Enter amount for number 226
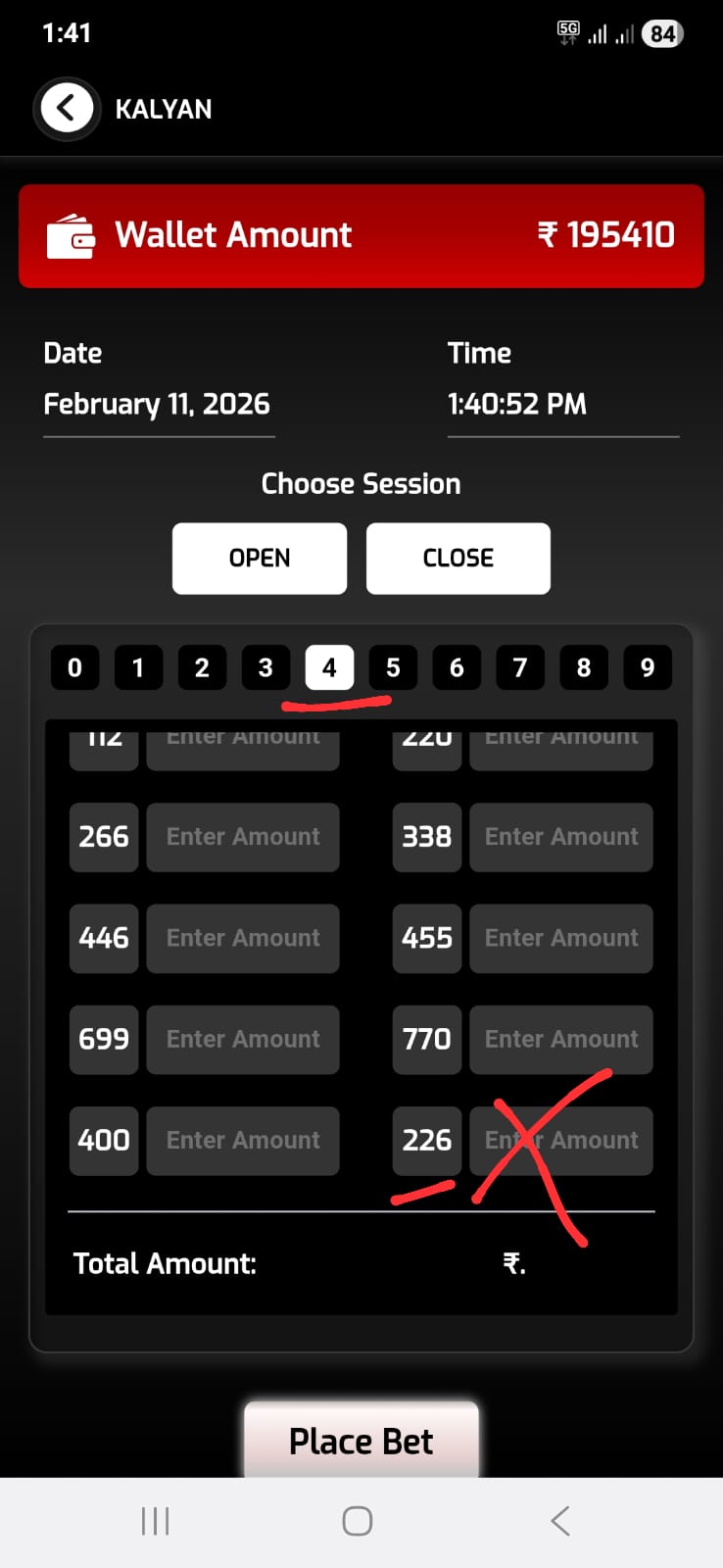723x1568 pixels. click(561, 1140)
